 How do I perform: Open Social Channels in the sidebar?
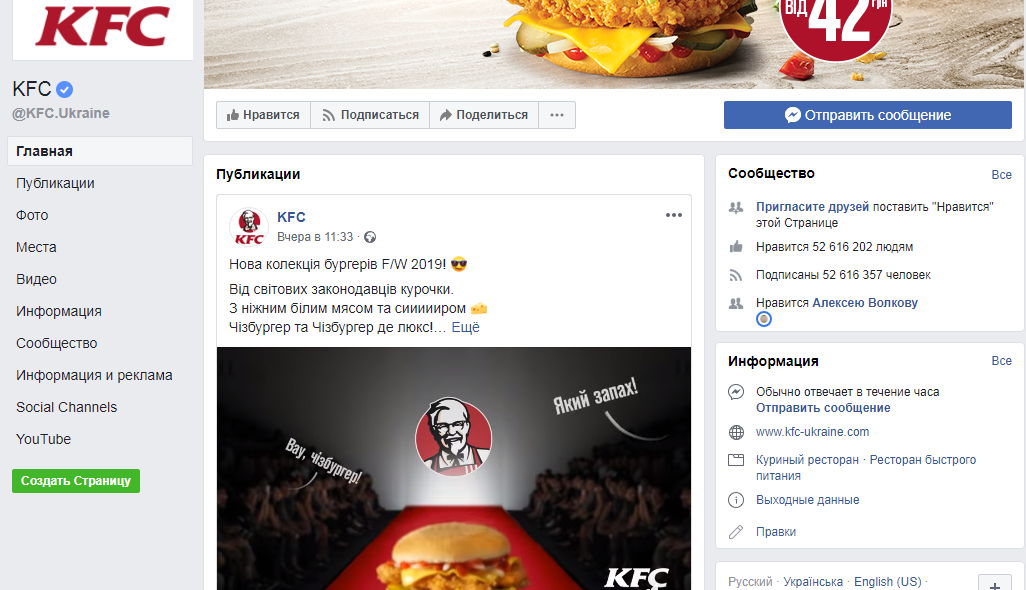(66, 407)
